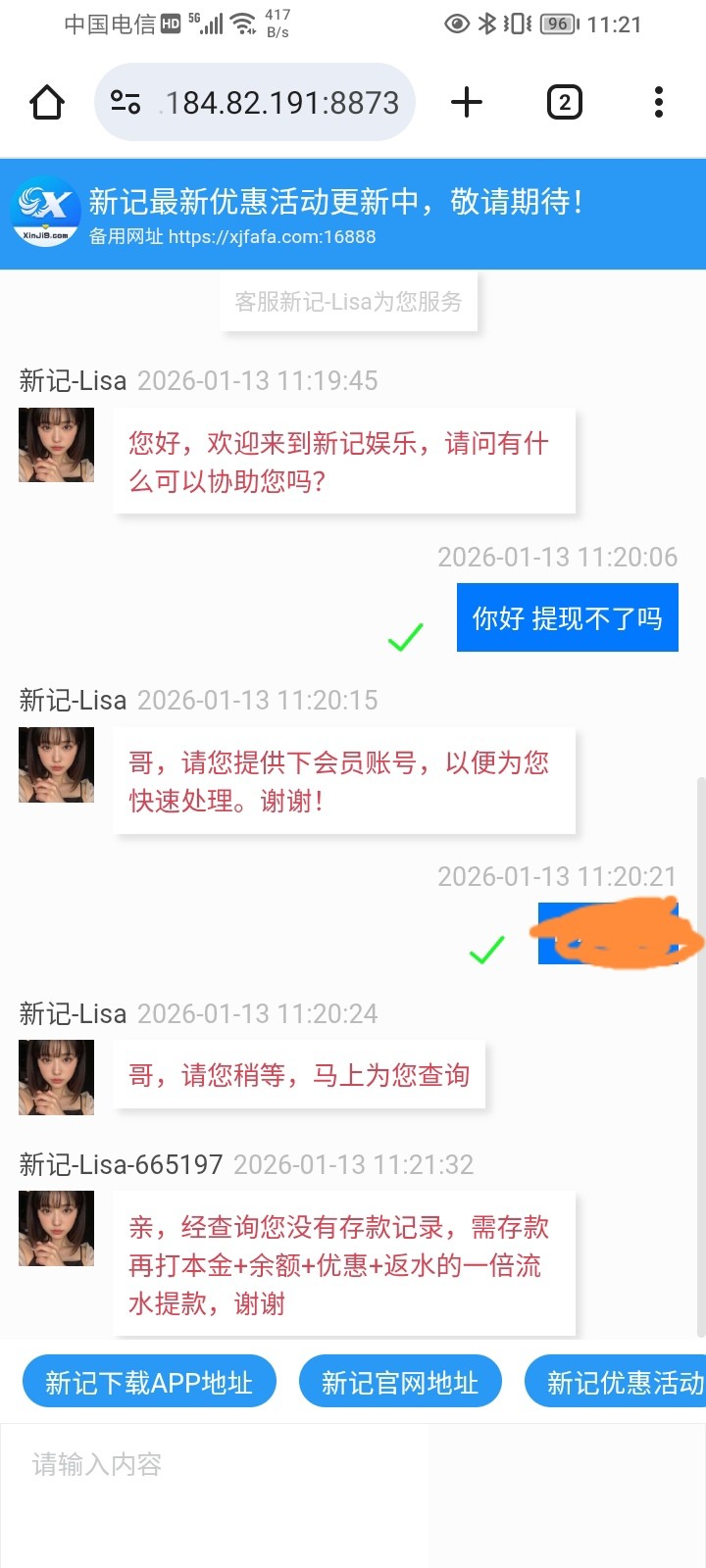Image resolution: width=706 pixels, height=1568 pixels.
Task: Expand the 客服新记-Lisa为您服务 header banner
Action: pyautogui.click(x=348, y=302)
